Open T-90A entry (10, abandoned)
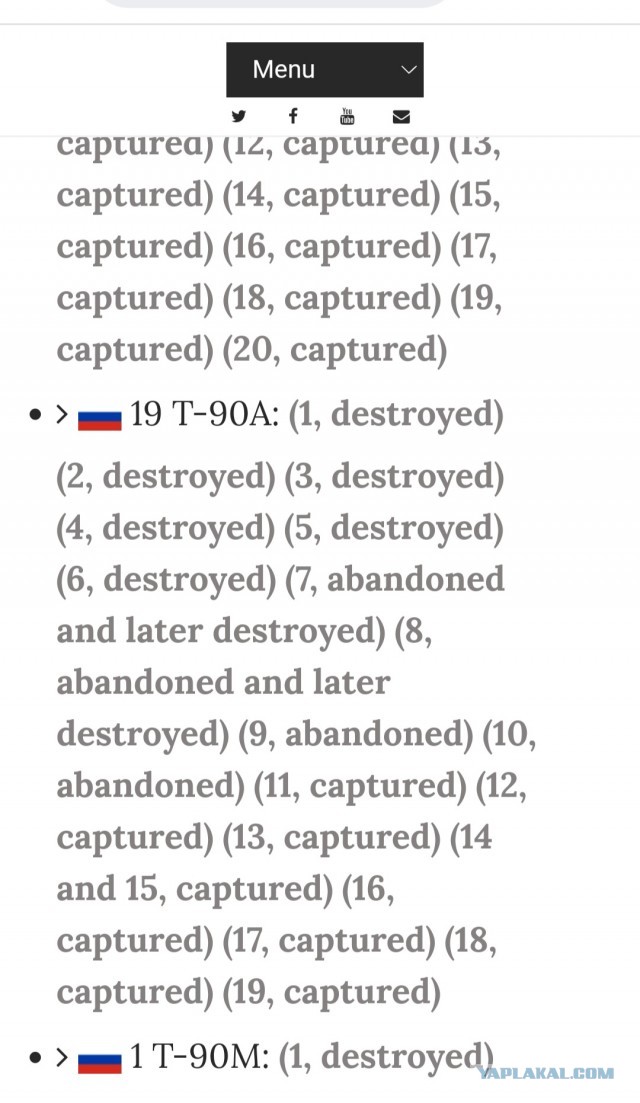Viewport: 640px width, 1103px height. click(x=296, y=760)
